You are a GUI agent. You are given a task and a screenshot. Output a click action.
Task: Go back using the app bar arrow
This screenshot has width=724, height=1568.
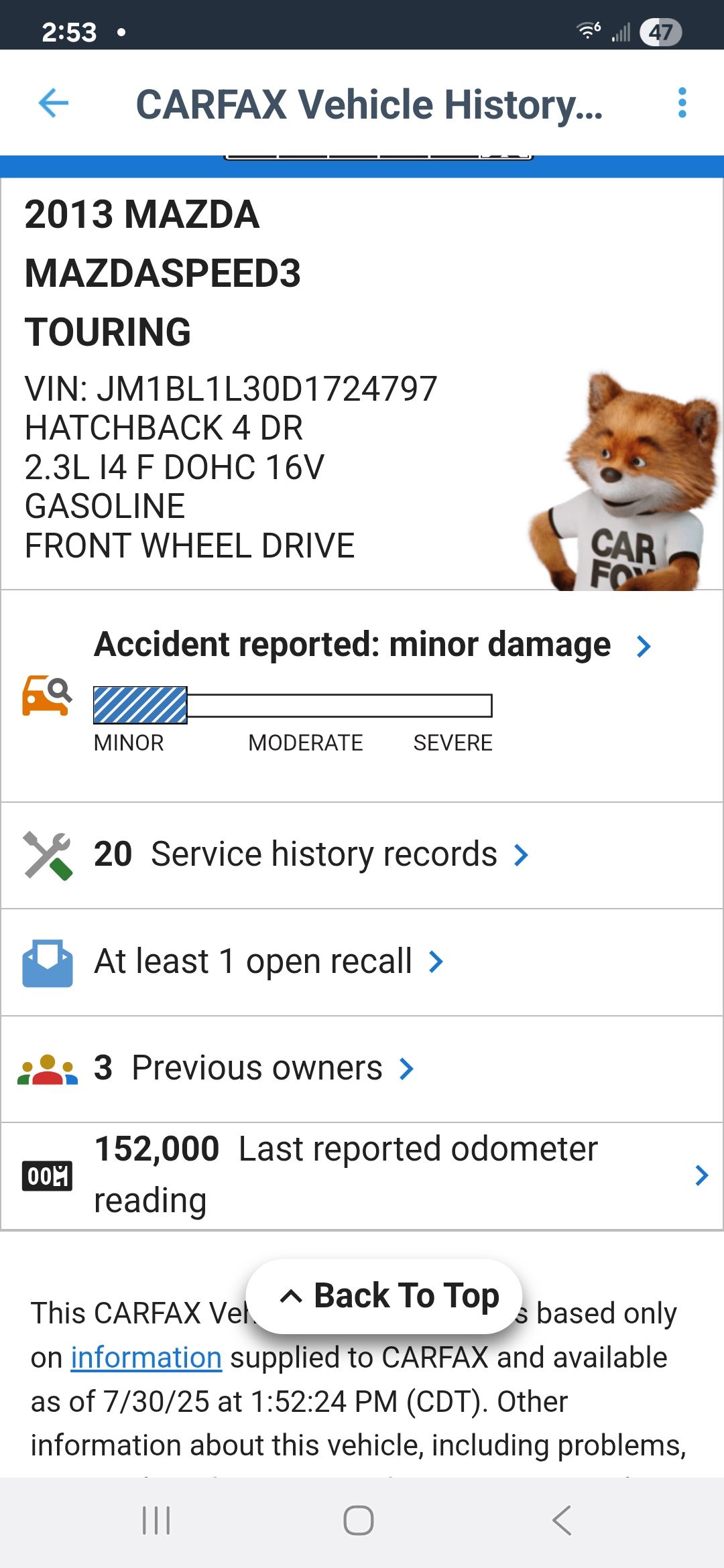pos(54,103)
